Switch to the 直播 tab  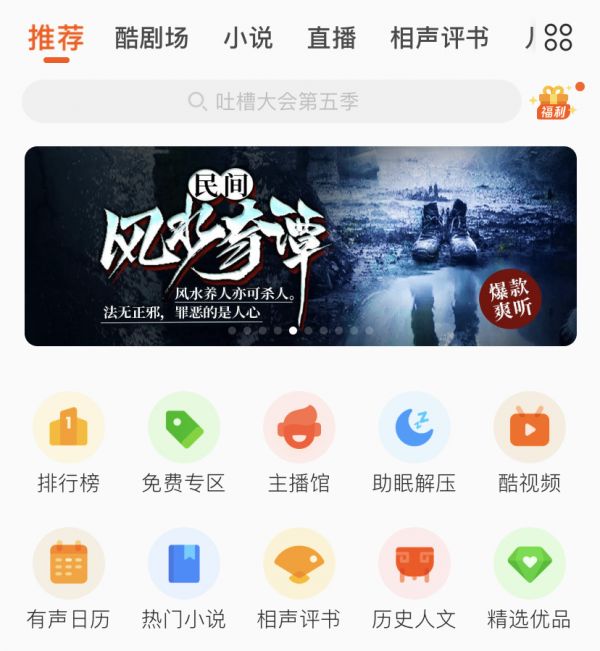click(x=331, y=39)
